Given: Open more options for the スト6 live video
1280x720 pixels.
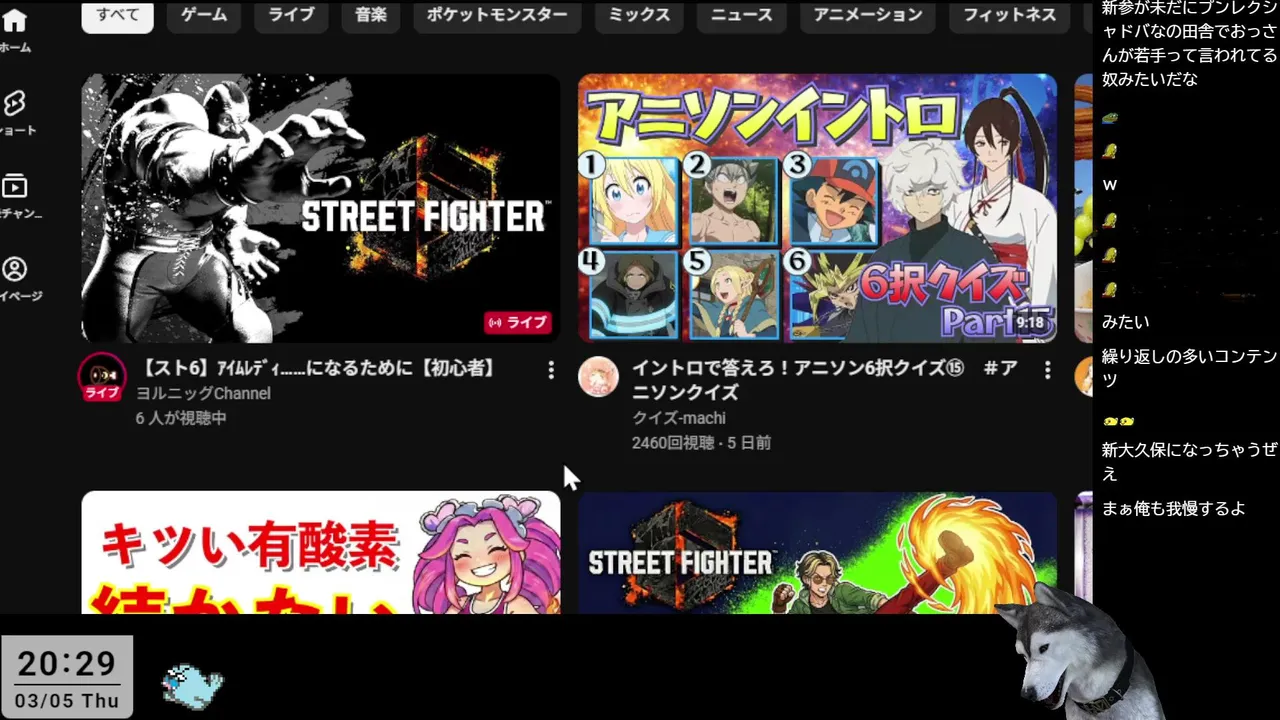Looking at the screenshot, I should tap(550, 371).
